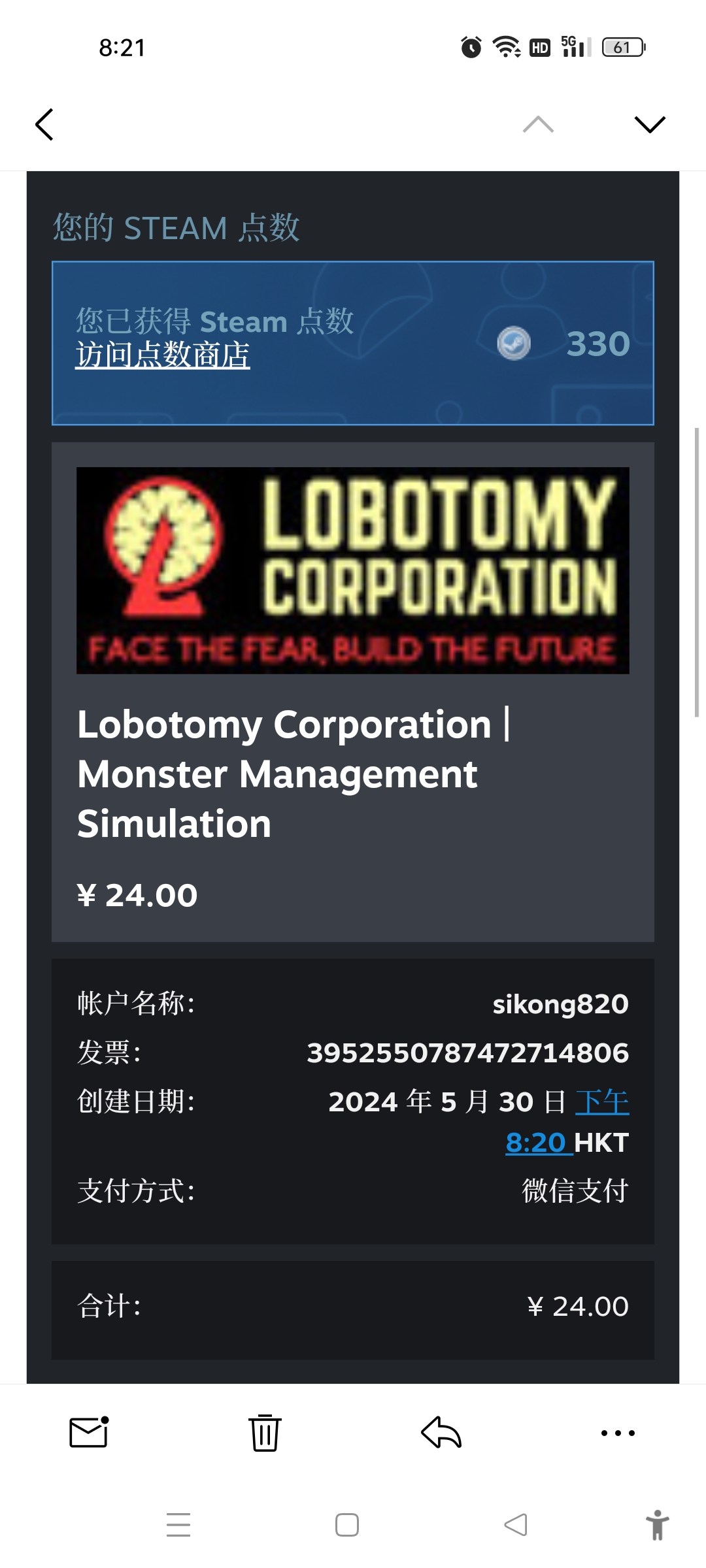Open the accessibility shortcut button
This screenshot has height=1568, width=706.
tap(657, 1525)
